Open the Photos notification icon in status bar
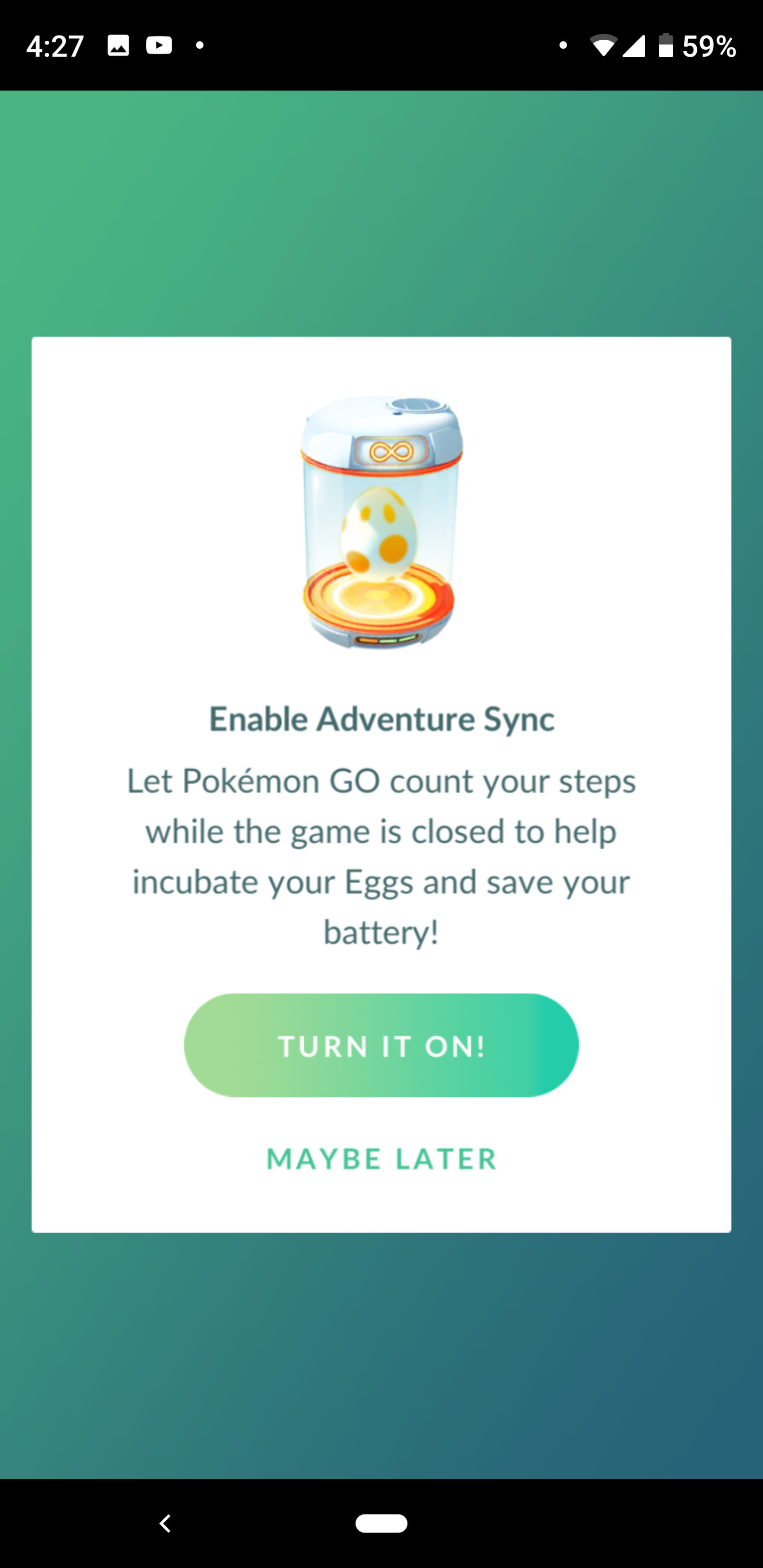This screenshot has width=763, height=1568. coord(119,46)
